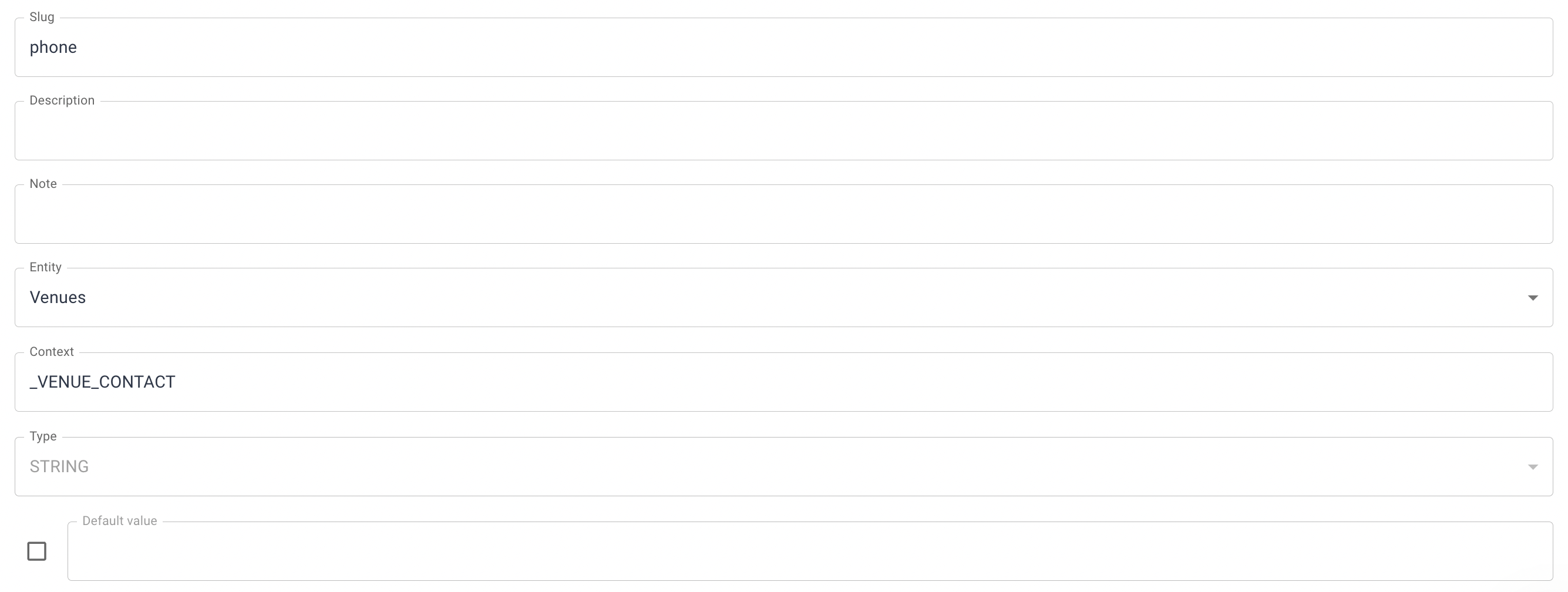Edit the Slug field containing phone

783,48
